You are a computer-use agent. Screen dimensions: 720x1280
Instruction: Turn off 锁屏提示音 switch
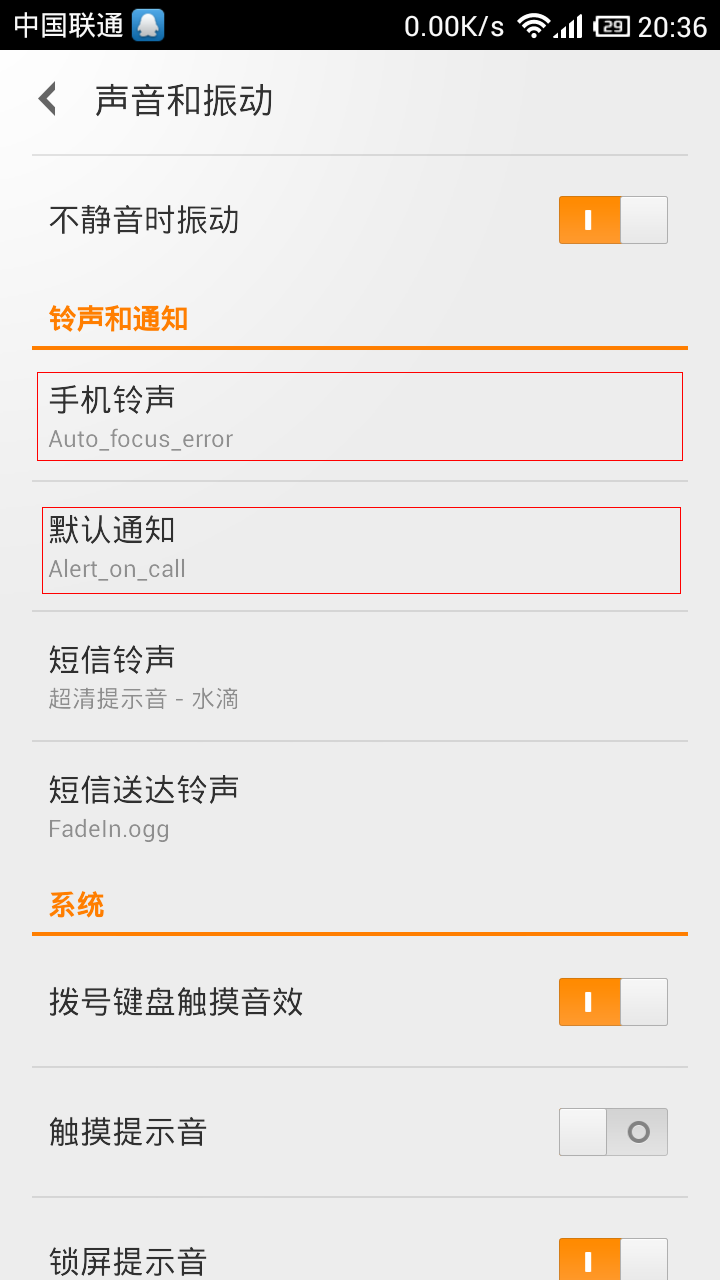(612, 1260)
